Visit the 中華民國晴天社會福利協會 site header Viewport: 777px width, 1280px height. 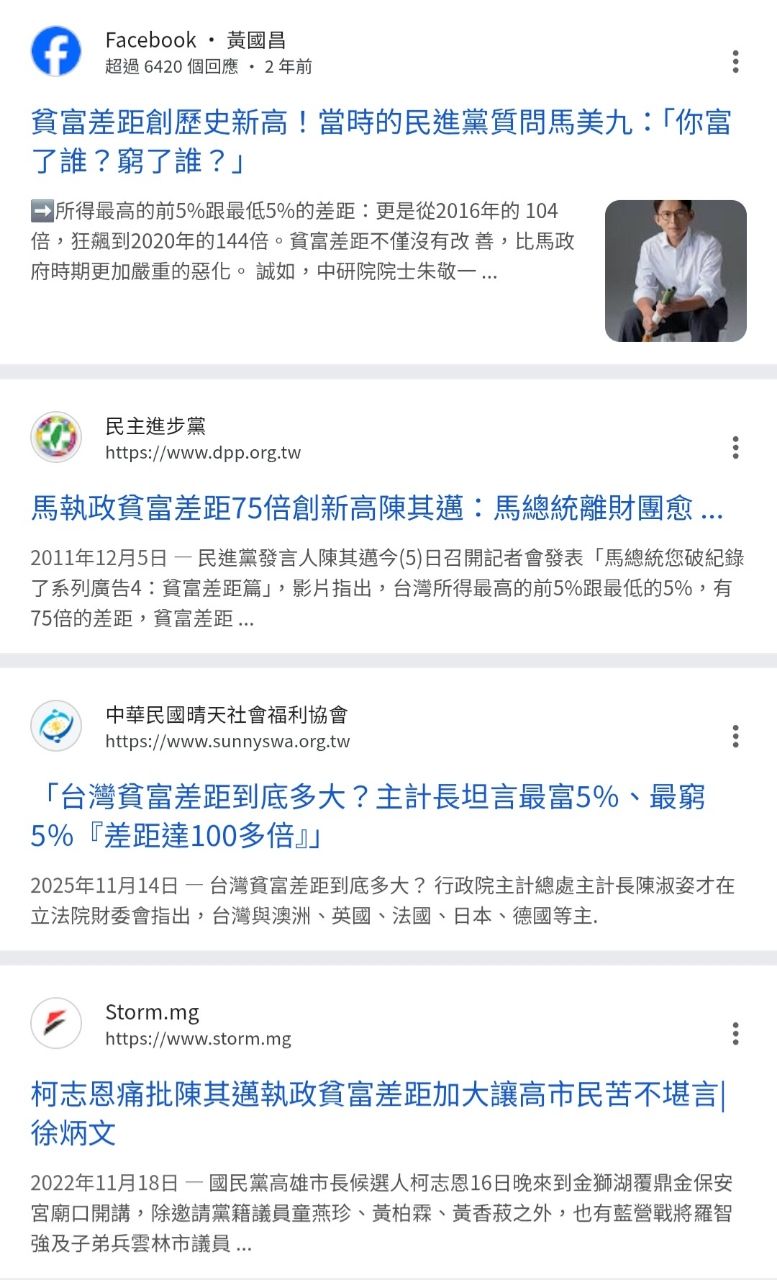point(227,727)
